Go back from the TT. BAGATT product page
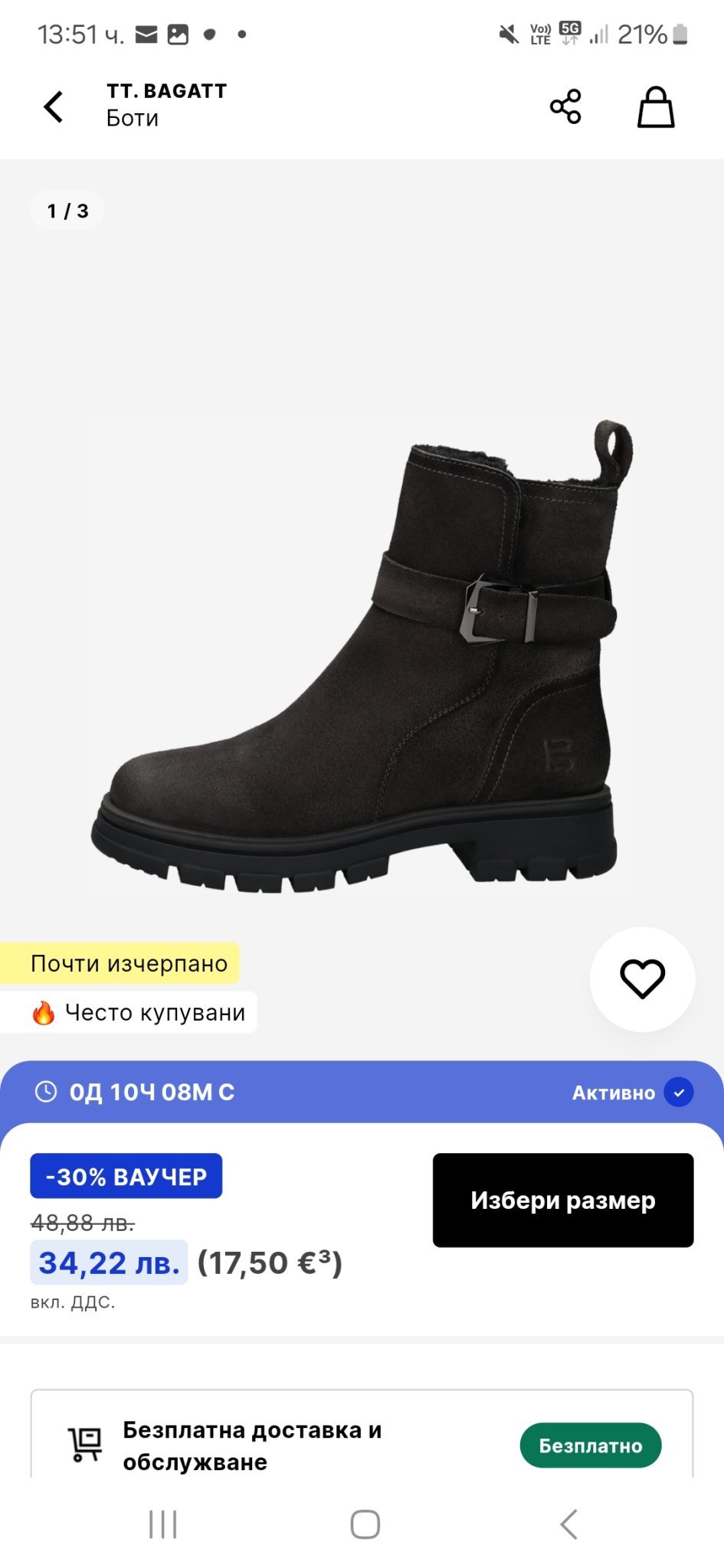724x1568 pixels. 53,106
